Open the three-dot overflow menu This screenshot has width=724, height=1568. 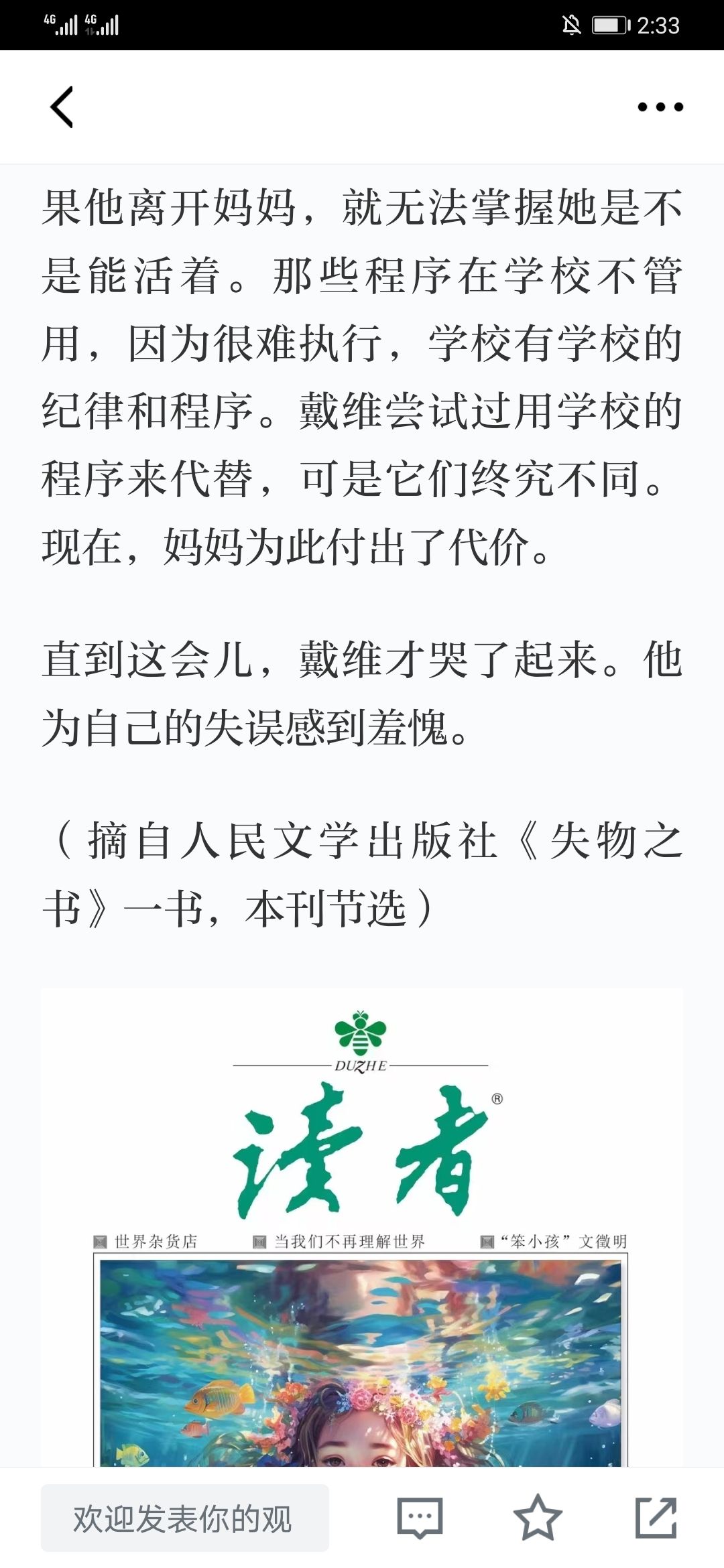[660, 107]
